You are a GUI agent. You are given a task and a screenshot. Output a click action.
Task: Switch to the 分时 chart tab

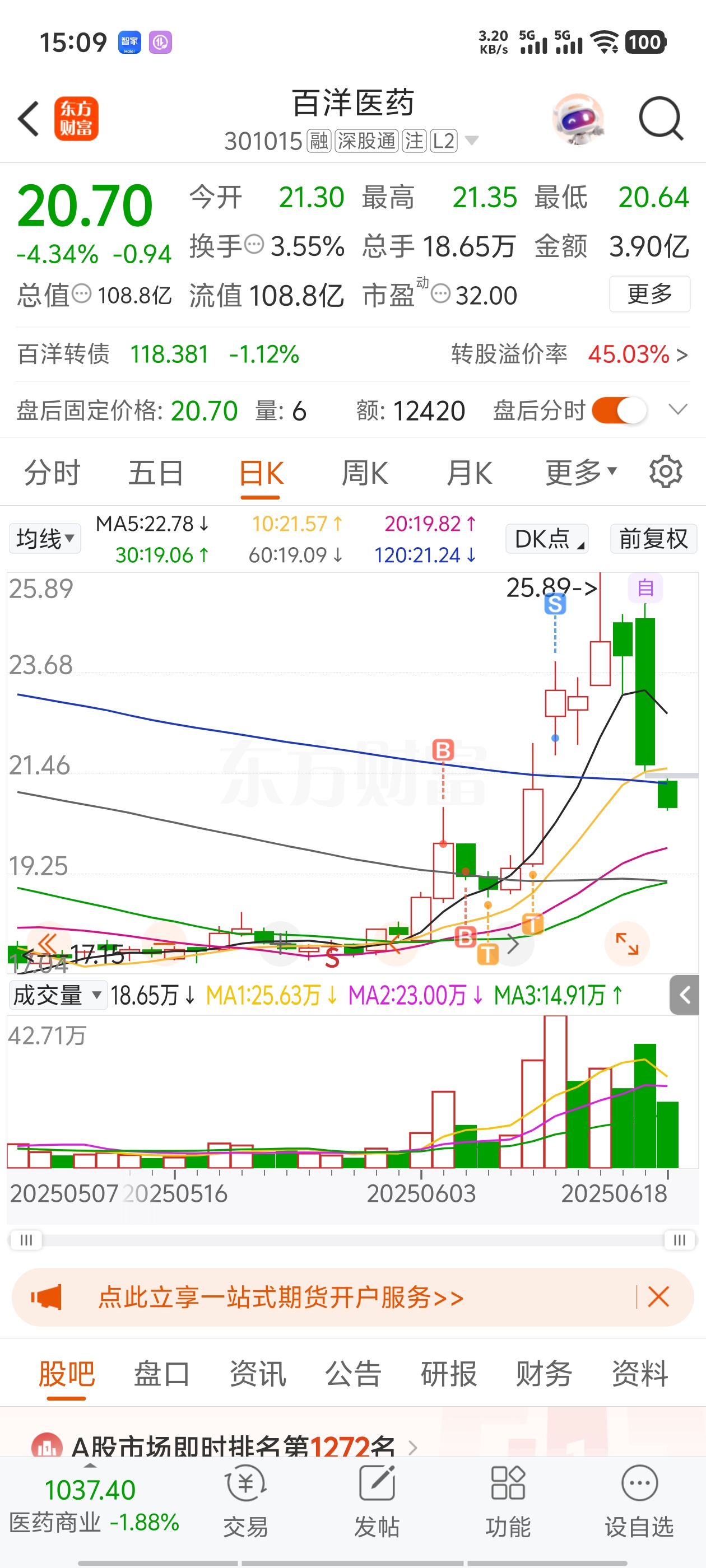(x=52, y=473)
